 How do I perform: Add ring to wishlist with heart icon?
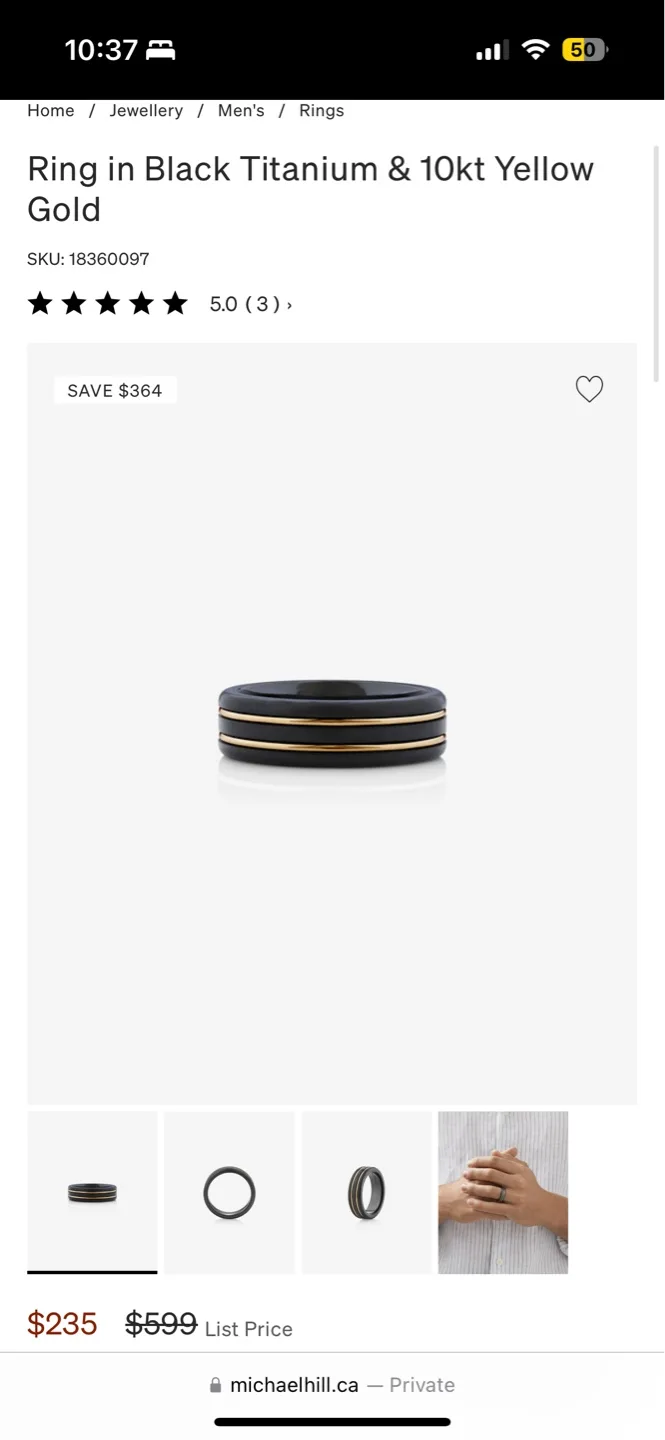tap(589, 389)
